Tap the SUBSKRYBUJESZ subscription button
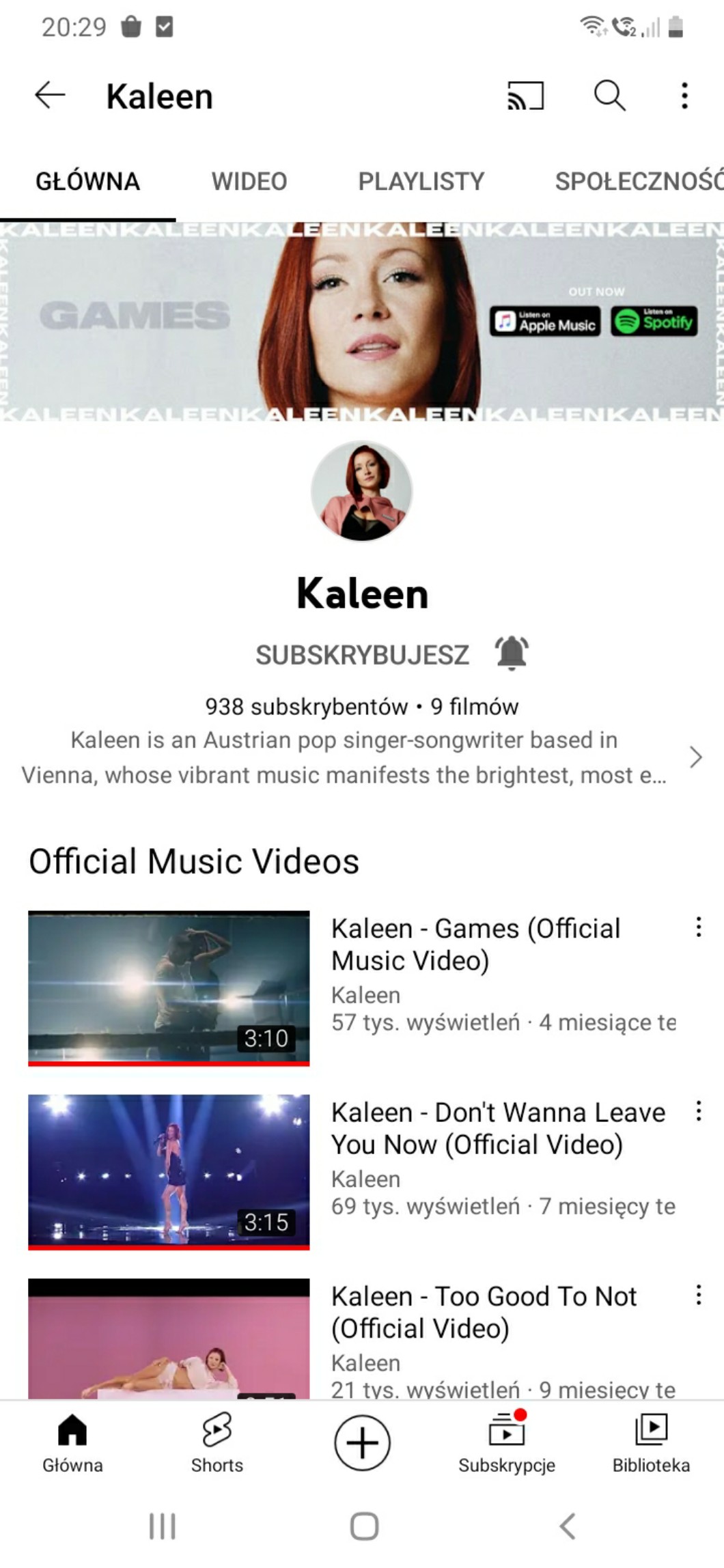 coord(362,655)
